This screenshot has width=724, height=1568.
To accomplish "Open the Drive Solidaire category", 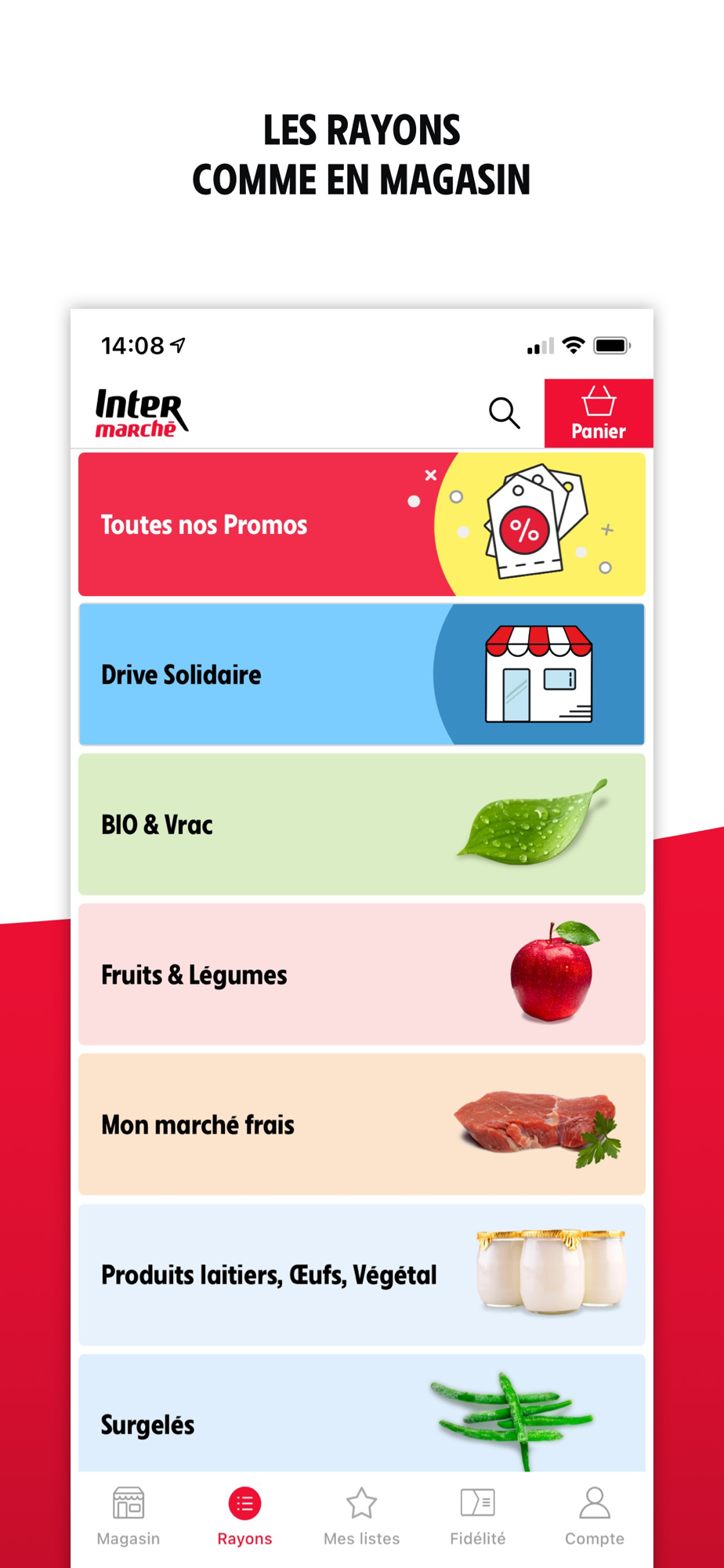I will [x=362, y=674].
